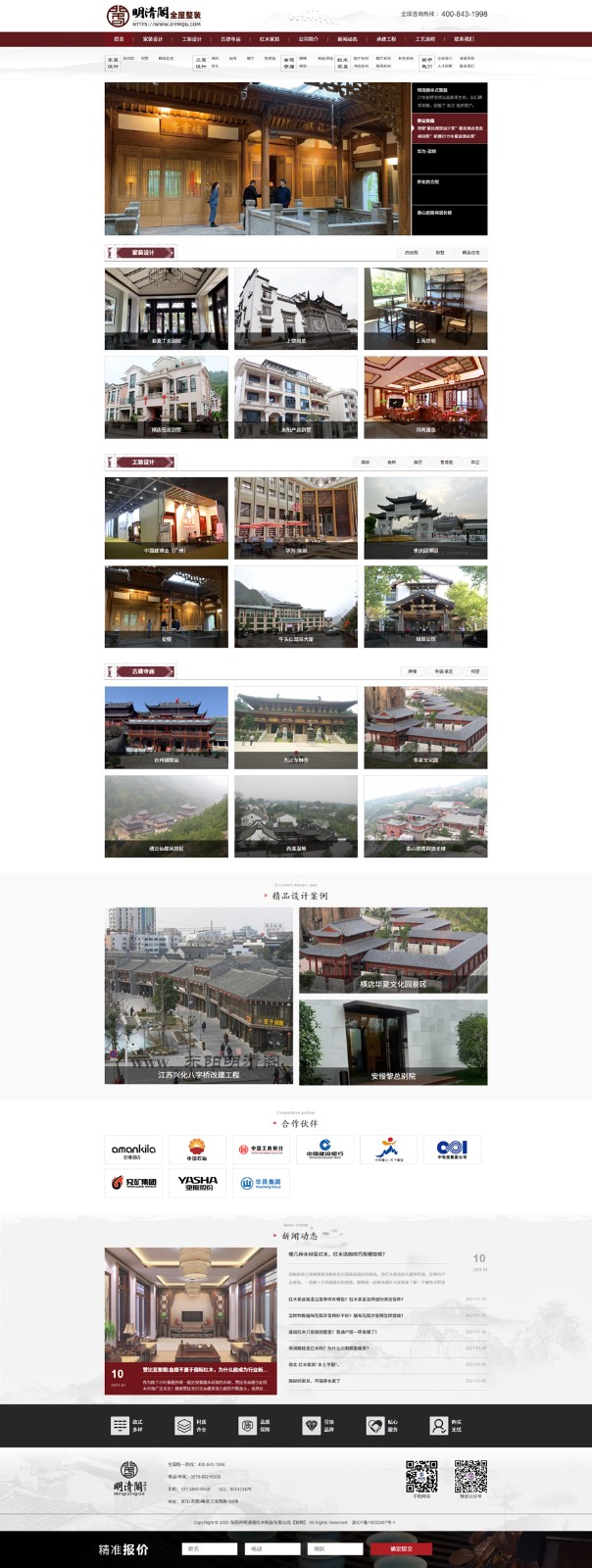The height and width of the screenshot is (1568, 592).
Task: Tap the 姓名 field in the quote bar
Action: (x=210, y=1549)
